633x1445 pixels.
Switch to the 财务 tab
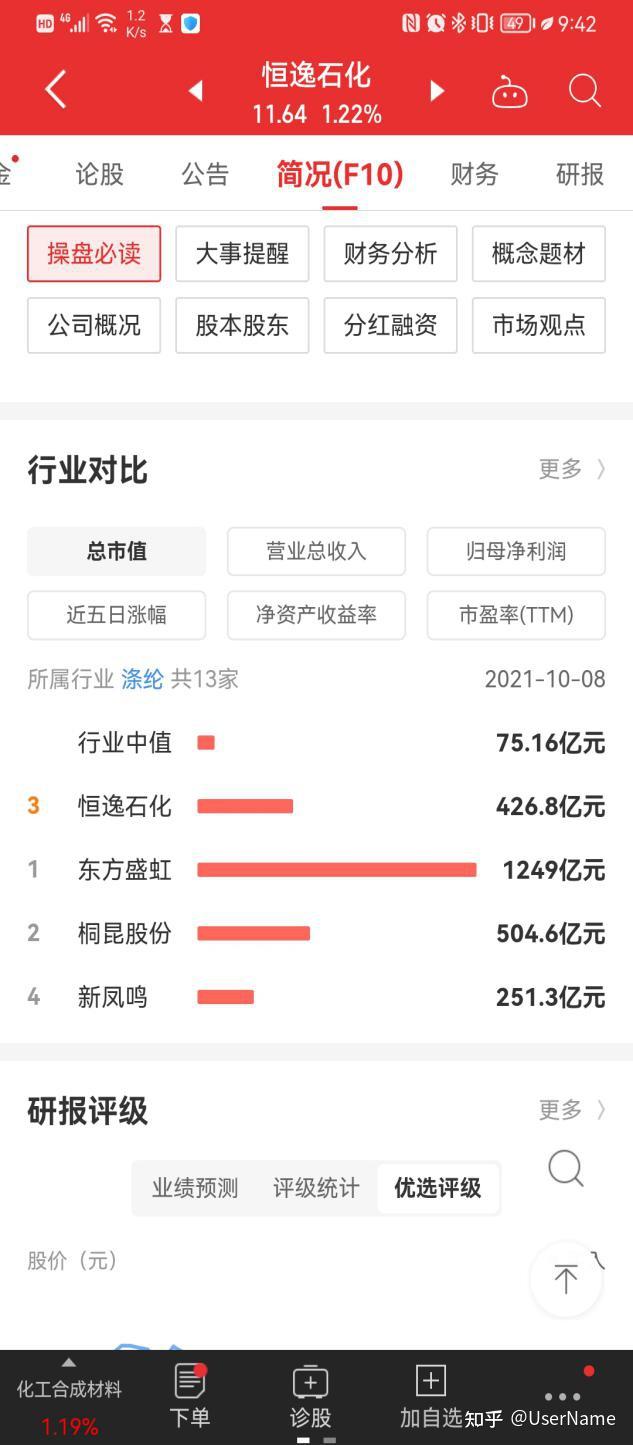(x=474, y=174)
